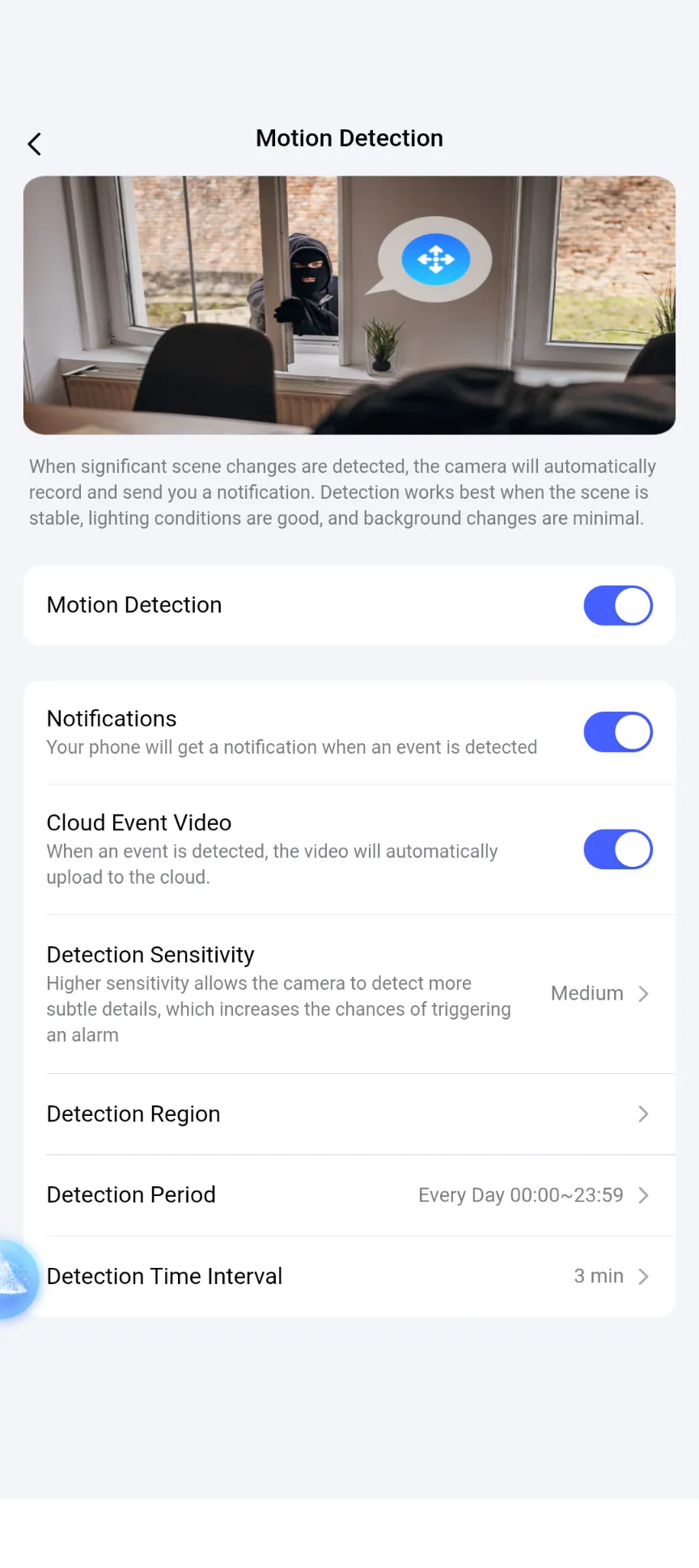Turn off the Motion Detection switch

click(617, 606)
